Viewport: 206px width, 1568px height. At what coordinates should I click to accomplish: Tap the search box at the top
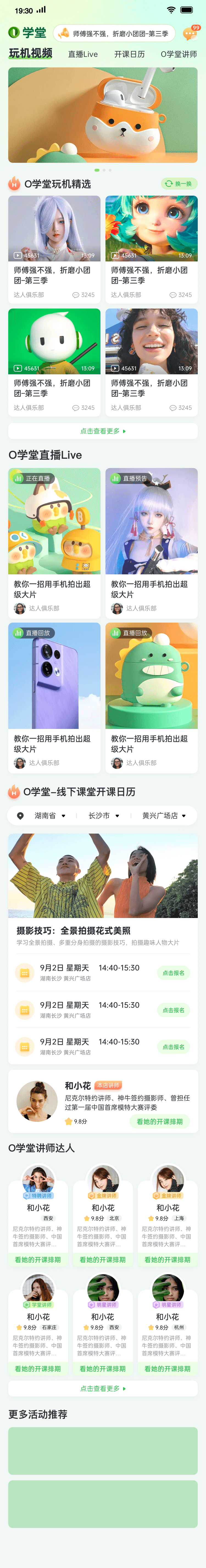(x=115, y=33)
